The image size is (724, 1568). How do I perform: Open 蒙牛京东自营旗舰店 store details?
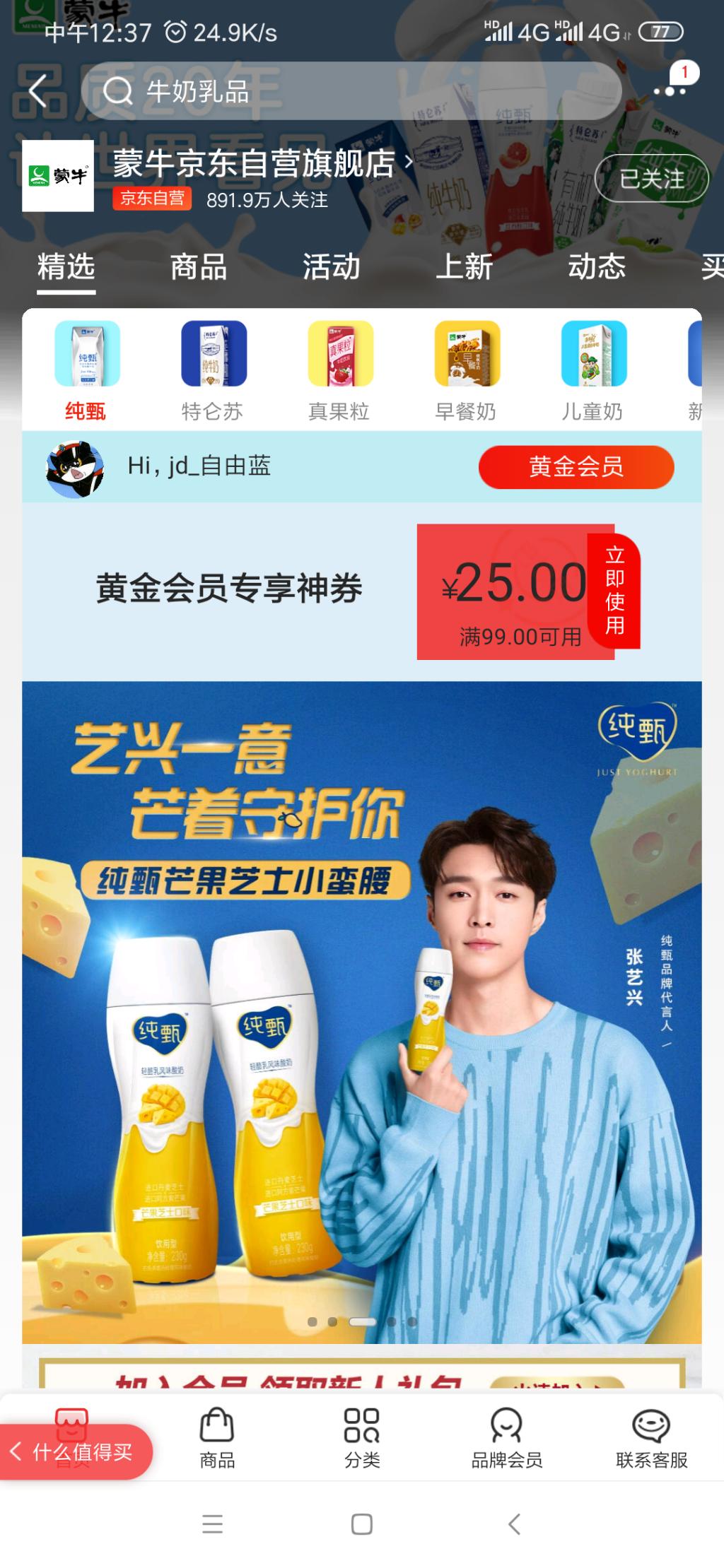tap(262, 164)
